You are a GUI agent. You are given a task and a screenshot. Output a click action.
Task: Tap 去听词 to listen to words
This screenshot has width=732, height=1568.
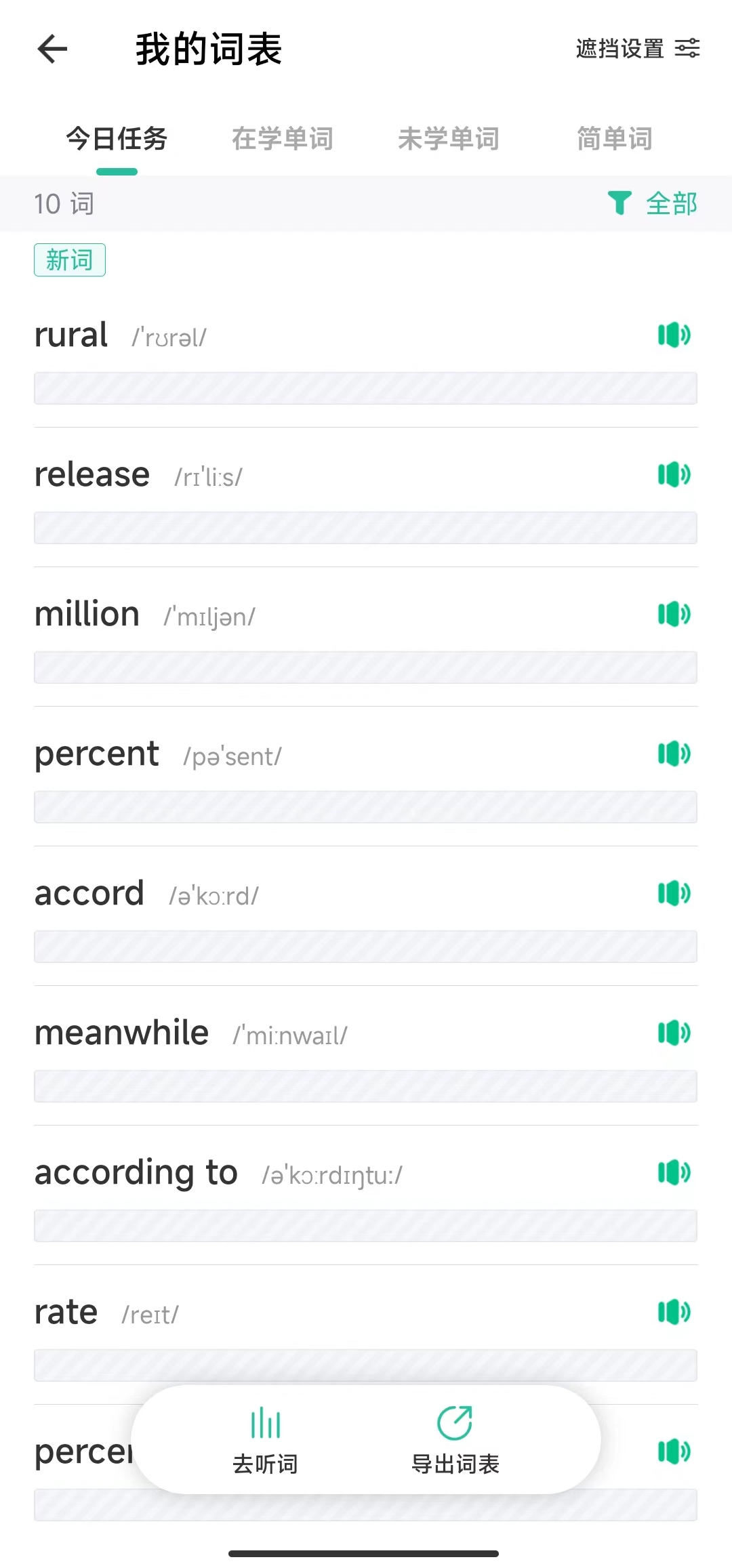(x=265, y=1440)
